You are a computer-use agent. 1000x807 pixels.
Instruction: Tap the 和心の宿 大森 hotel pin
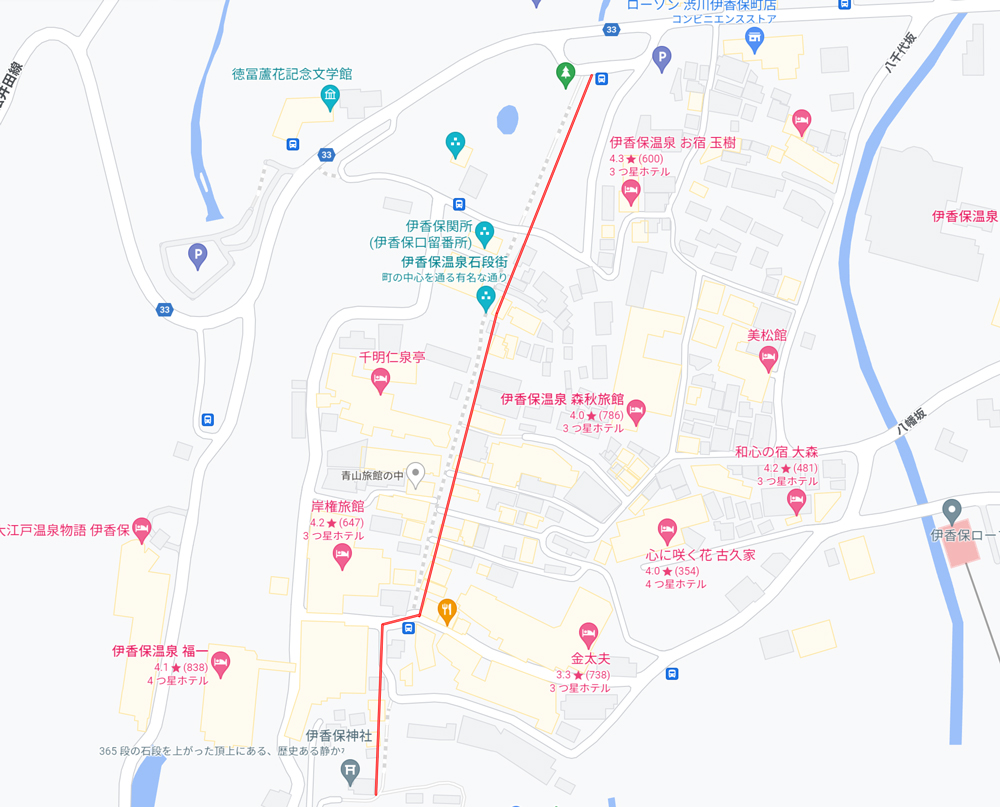pyautogui.click(x=797, y=499)
